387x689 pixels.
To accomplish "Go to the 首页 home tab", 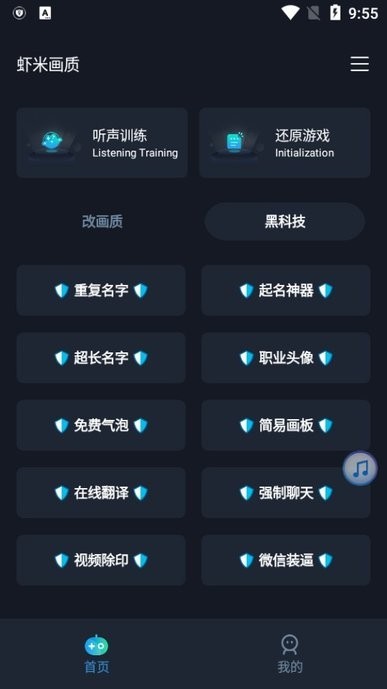I will (x=97, y=654).
